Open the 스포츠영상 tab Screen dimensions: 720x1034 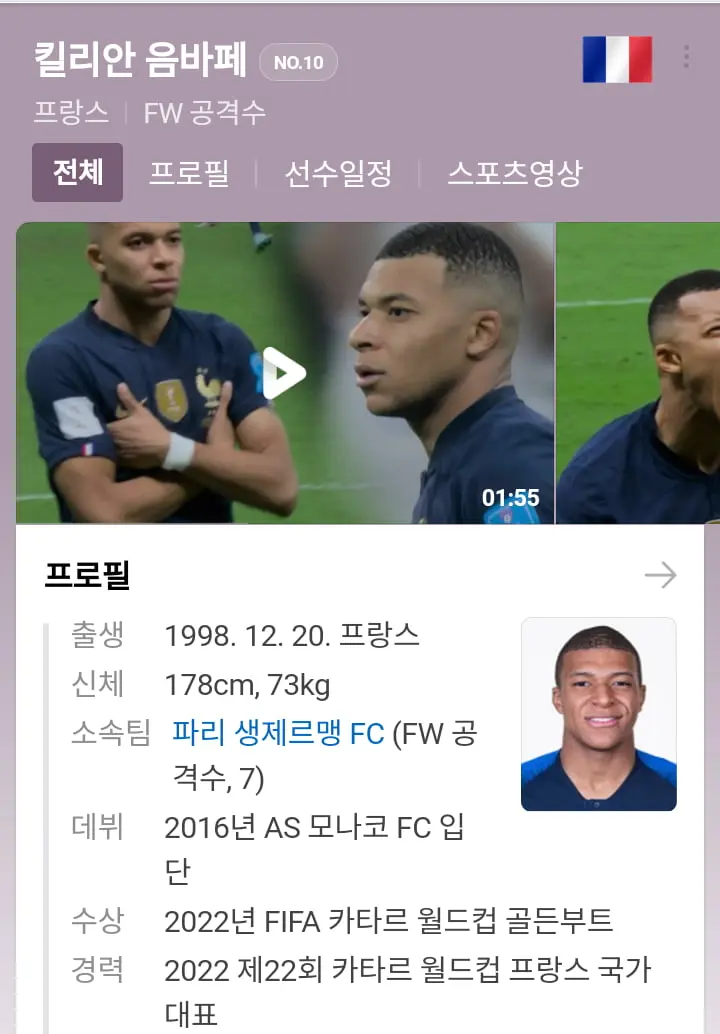[514, 173]
